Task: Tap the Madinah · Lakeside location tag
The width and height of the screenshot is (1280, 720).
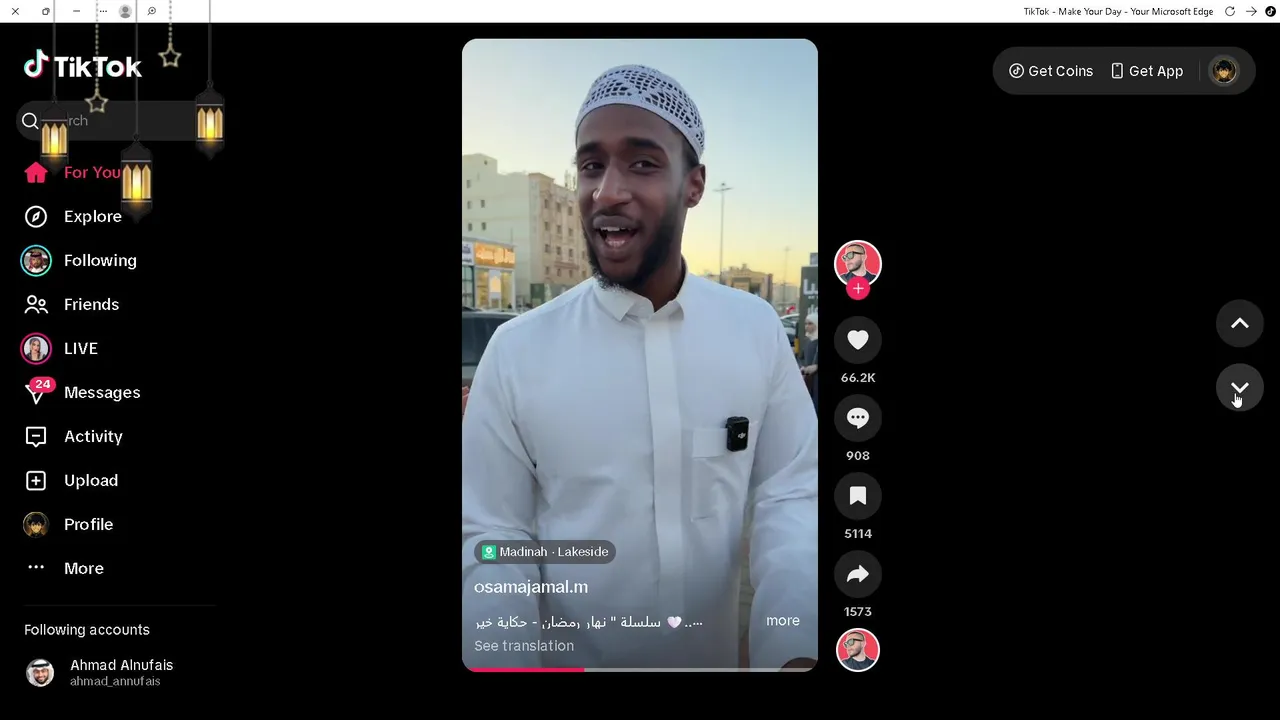Action: pyautogui.click(x=545, y=552)
